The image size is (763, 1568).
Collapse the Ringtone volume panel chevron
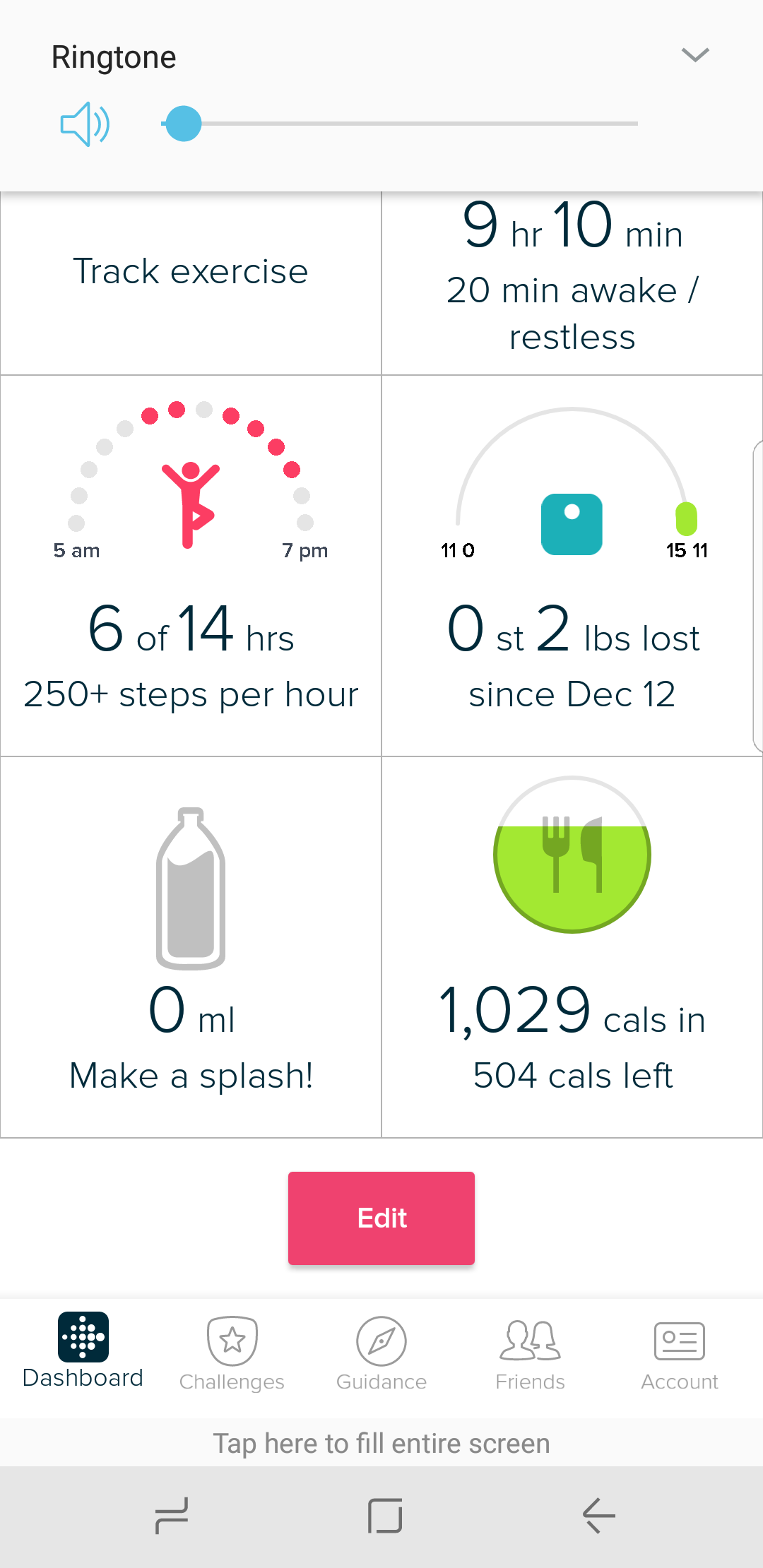(x=694, y=54)
